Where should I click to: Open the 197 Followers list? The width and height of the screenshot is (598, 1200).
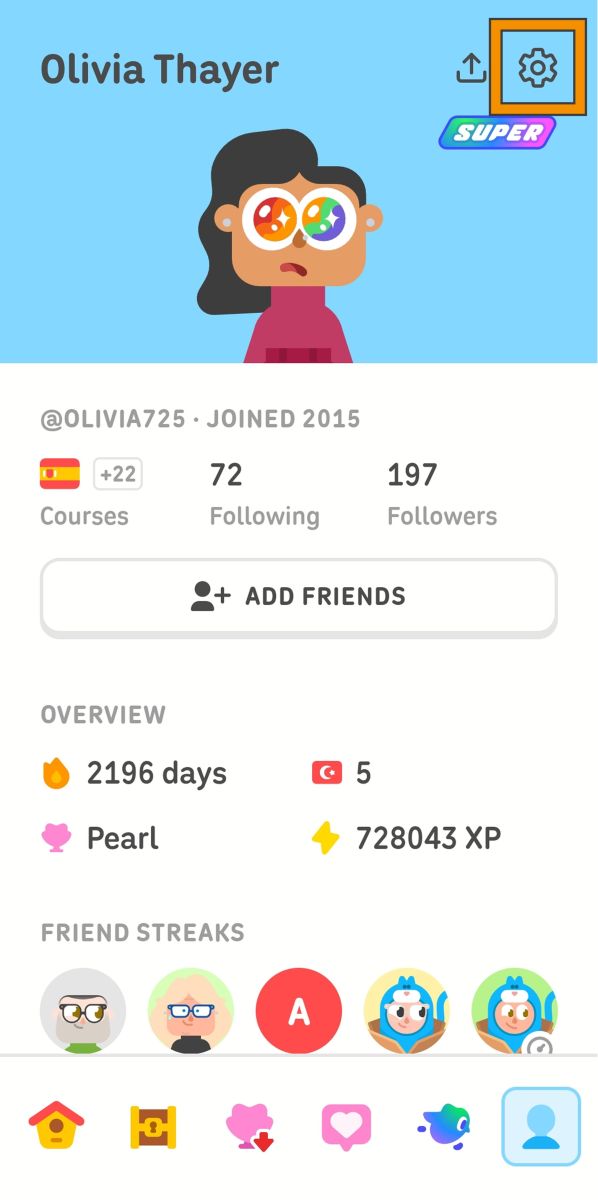(442, 492)
